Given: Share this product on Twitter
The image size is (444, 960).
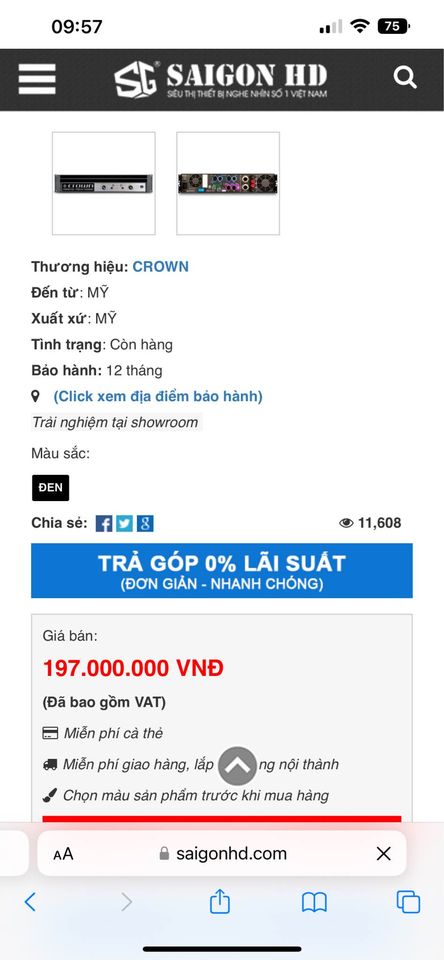Looking at the screenshot, I should [124, 523].
